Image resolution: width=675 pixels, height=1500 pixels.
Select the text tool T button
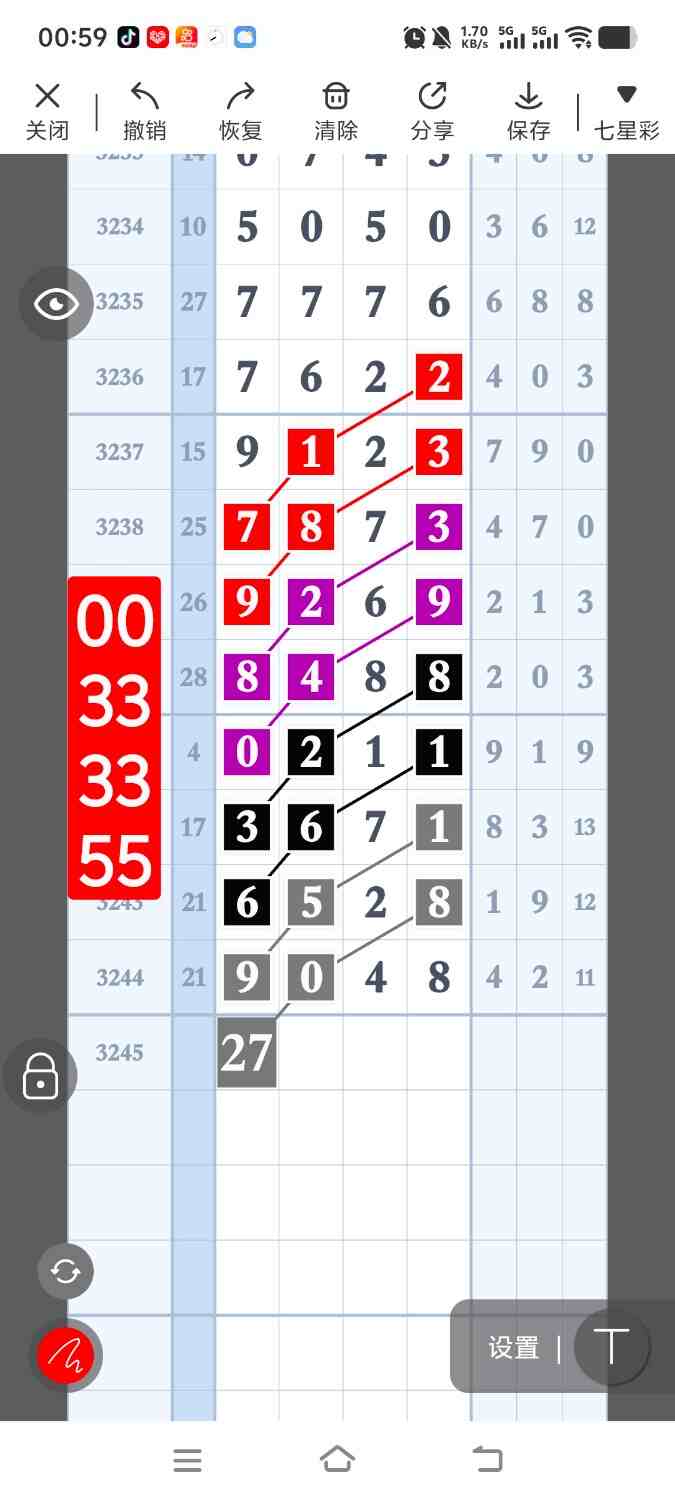coord(611,1348)
